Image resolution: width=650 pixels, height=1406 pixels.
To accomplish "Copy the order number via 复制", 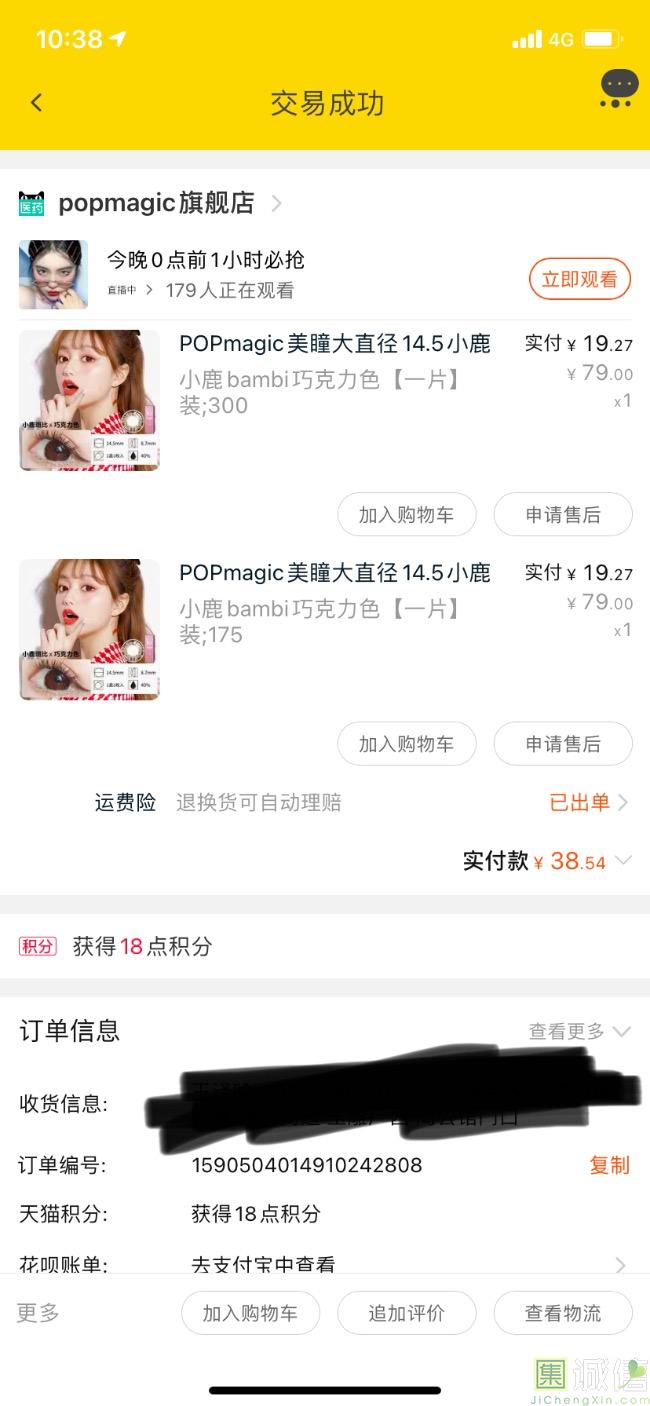I will pyautogui.click(x=609, y=1165).
